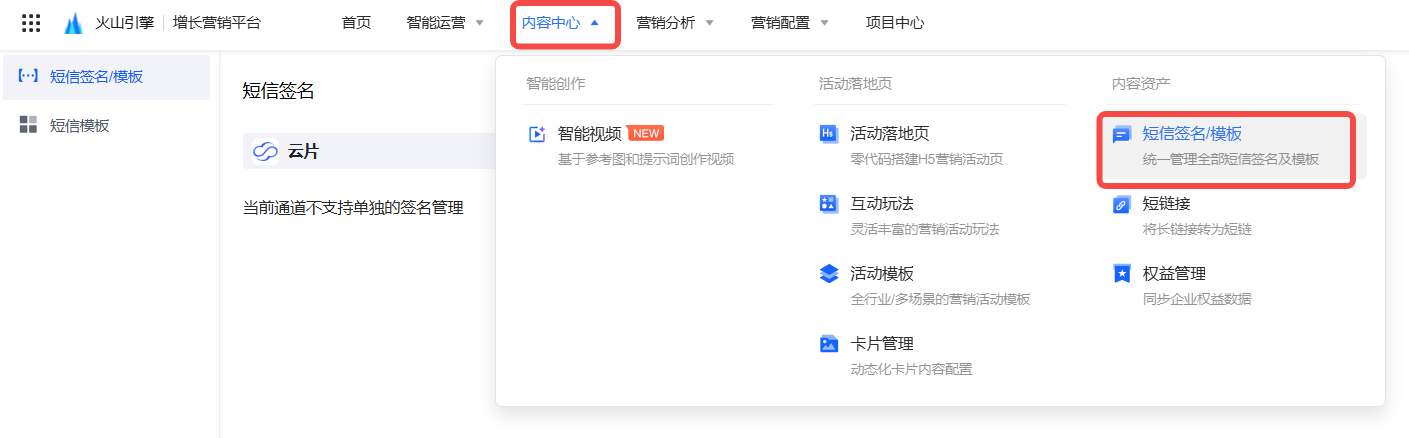Open 短链接 menu entry

(x=1166, y=204)
